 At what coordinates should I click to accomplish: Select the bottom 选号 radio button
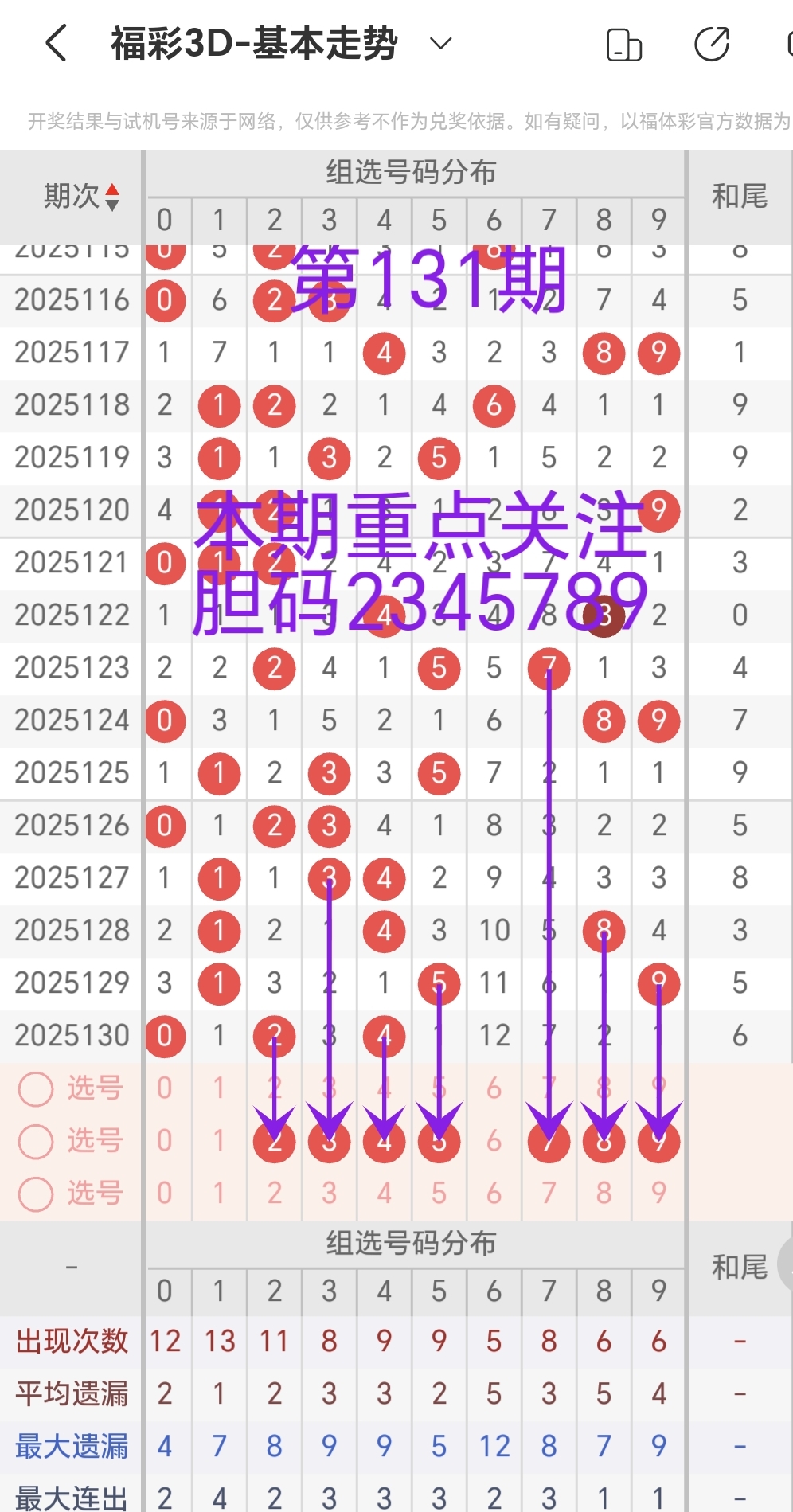click(x=35, y=1193)
